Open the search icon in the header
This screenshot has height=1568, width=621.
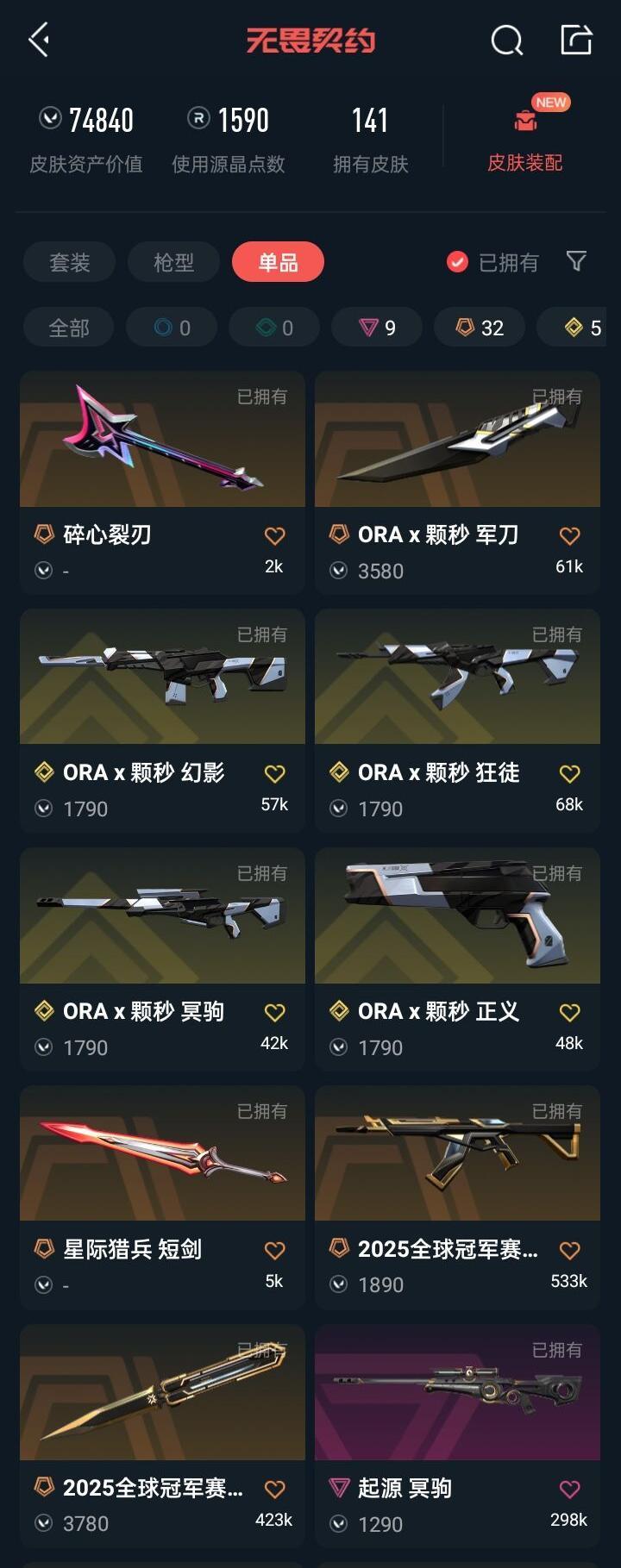tap(506, 40)
